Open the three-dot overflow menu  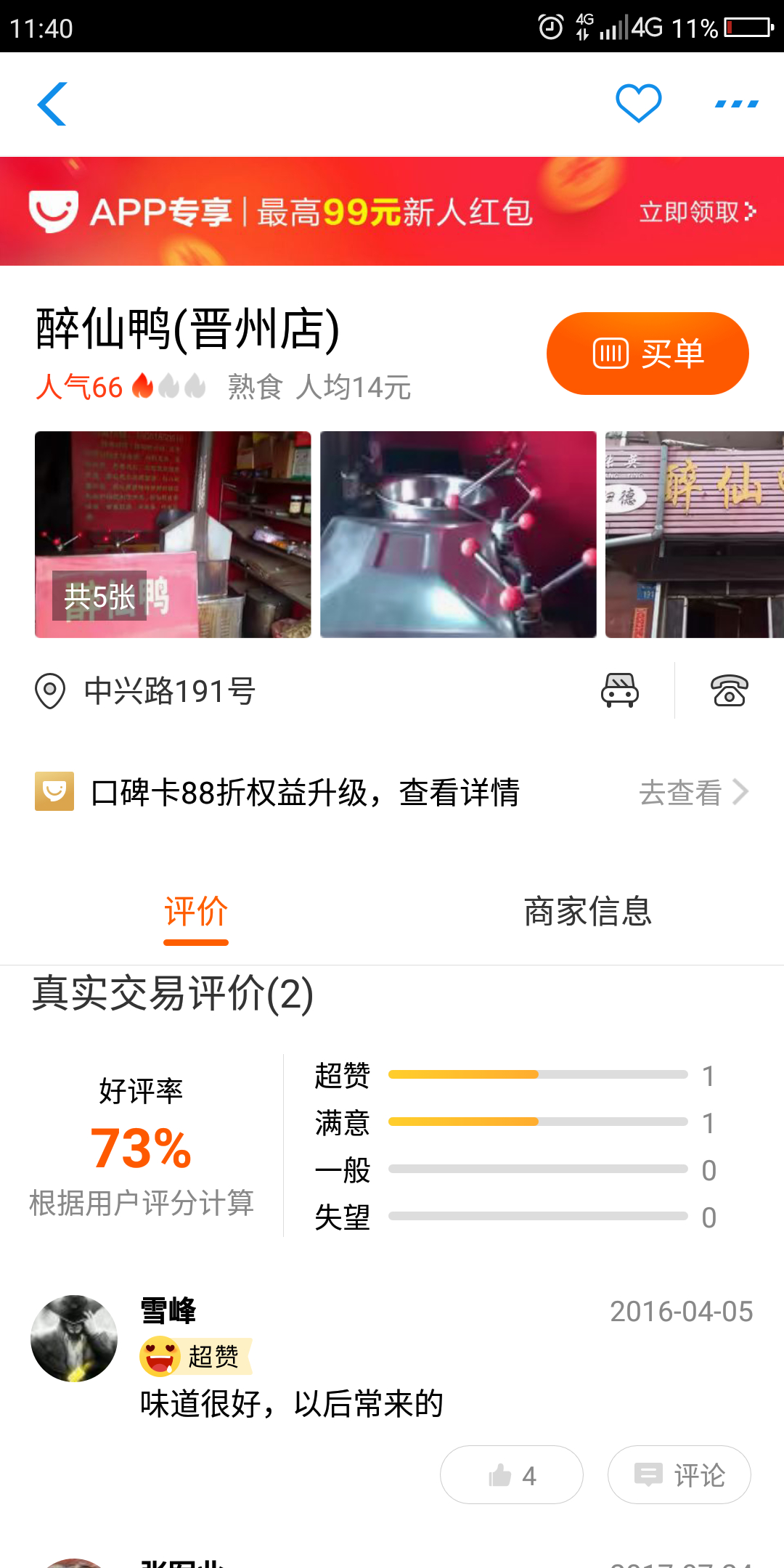[x=736, y=104]
